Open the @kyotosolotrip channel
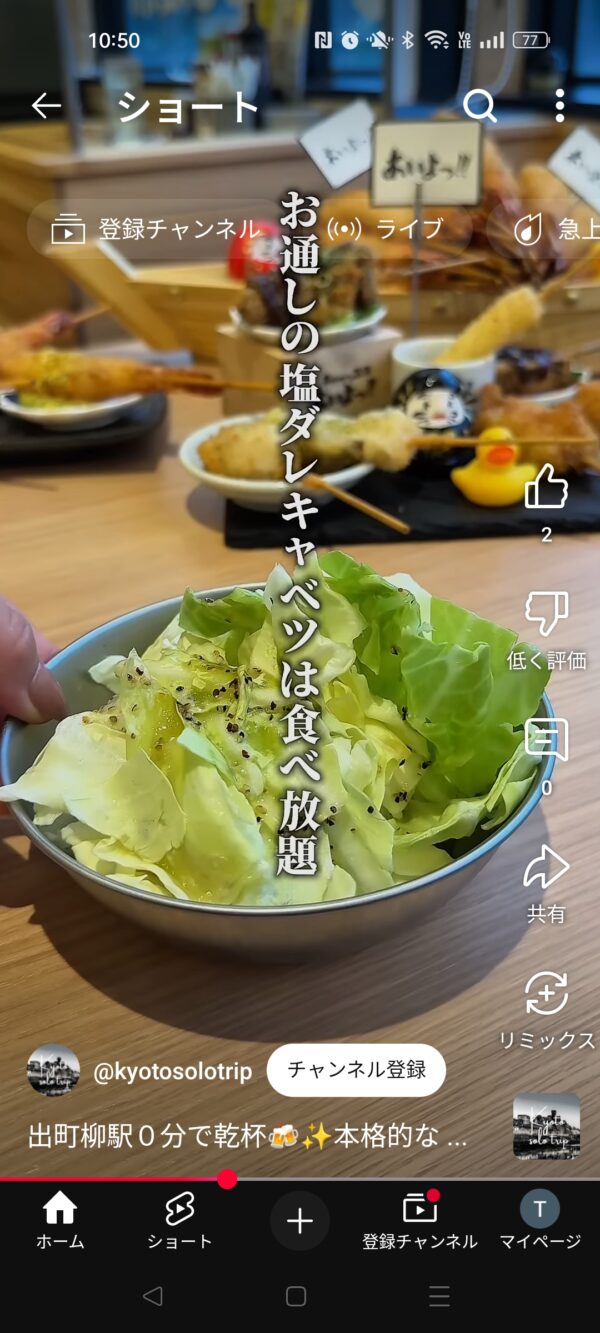Image resolution: width=600 pixels, height=1333 pixels. (172, 1071)
